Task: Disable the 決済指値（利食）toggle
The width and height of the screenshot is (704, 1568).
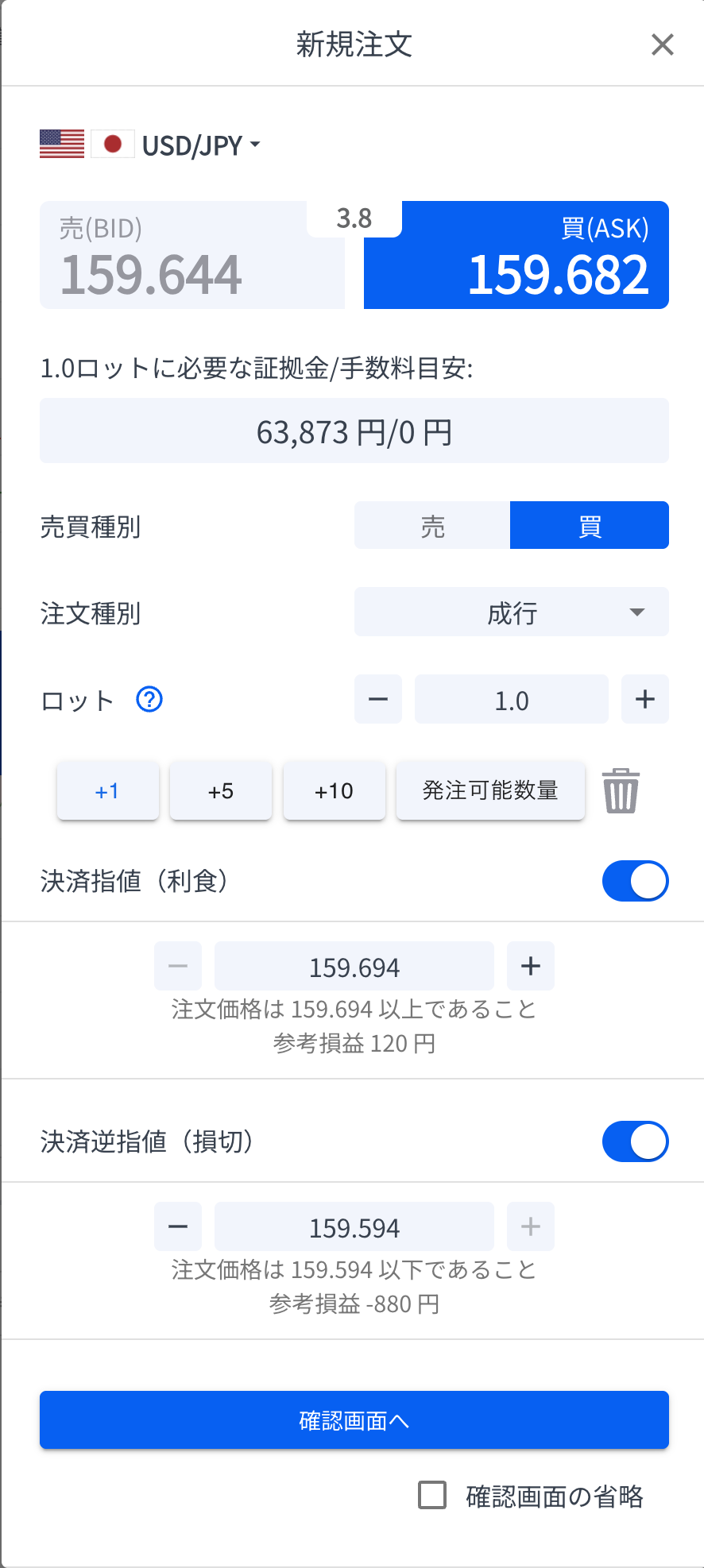Action: click(x=635, y=881)
